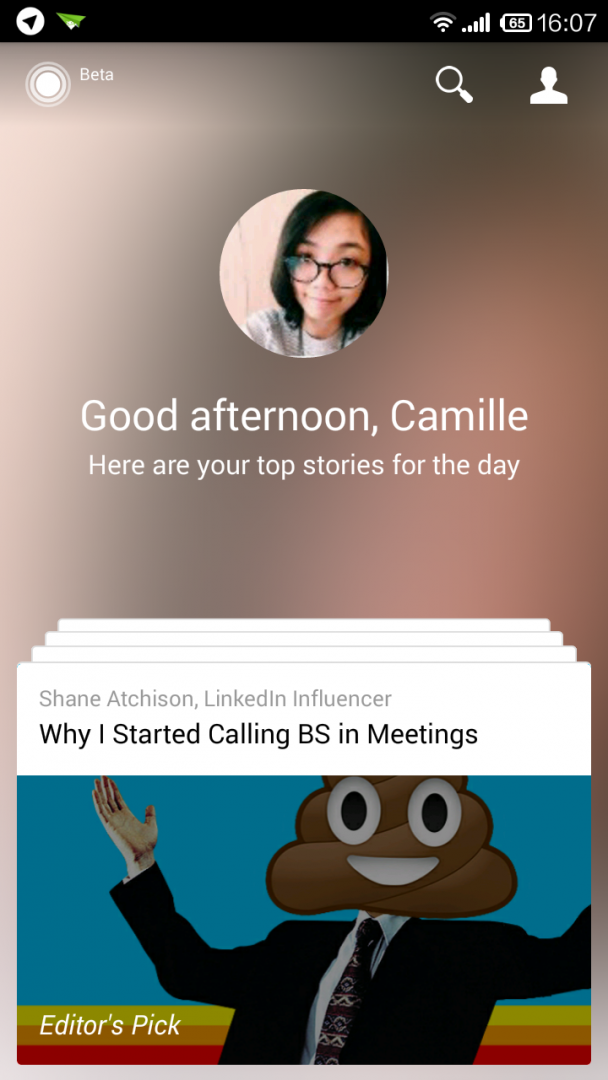Open 'Why I Started Calling BS in Meetings' story

pyautogui.click(x=258, y=735)
